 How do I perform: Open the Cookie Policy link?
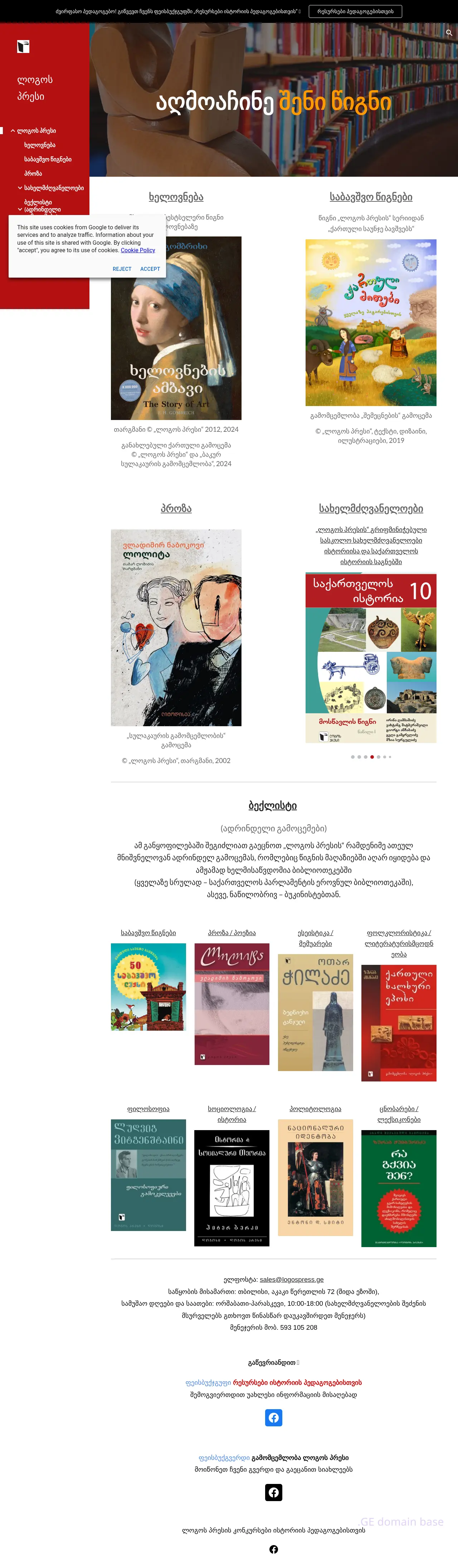coord(138,250)
